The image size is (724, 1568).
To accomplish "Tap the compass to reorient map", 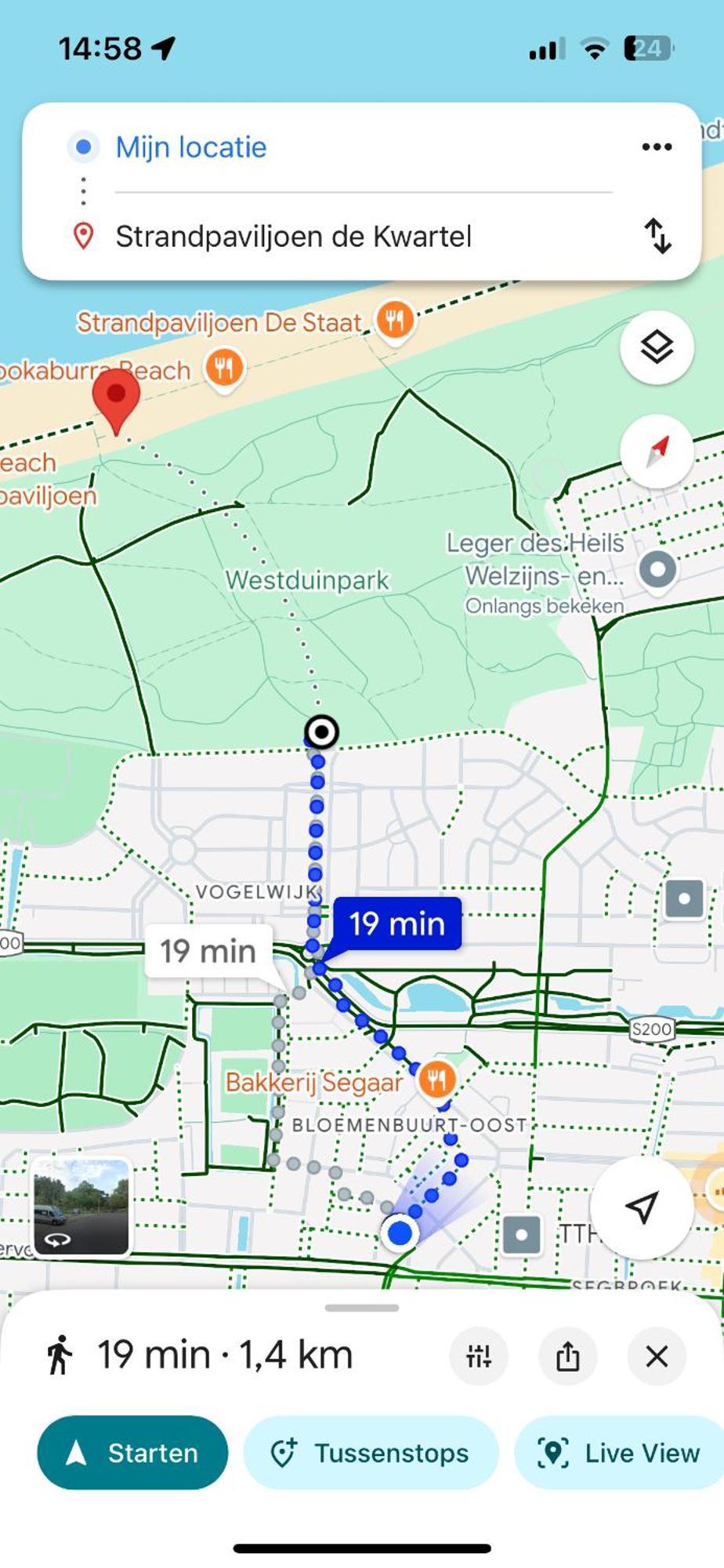I will 656,451.
